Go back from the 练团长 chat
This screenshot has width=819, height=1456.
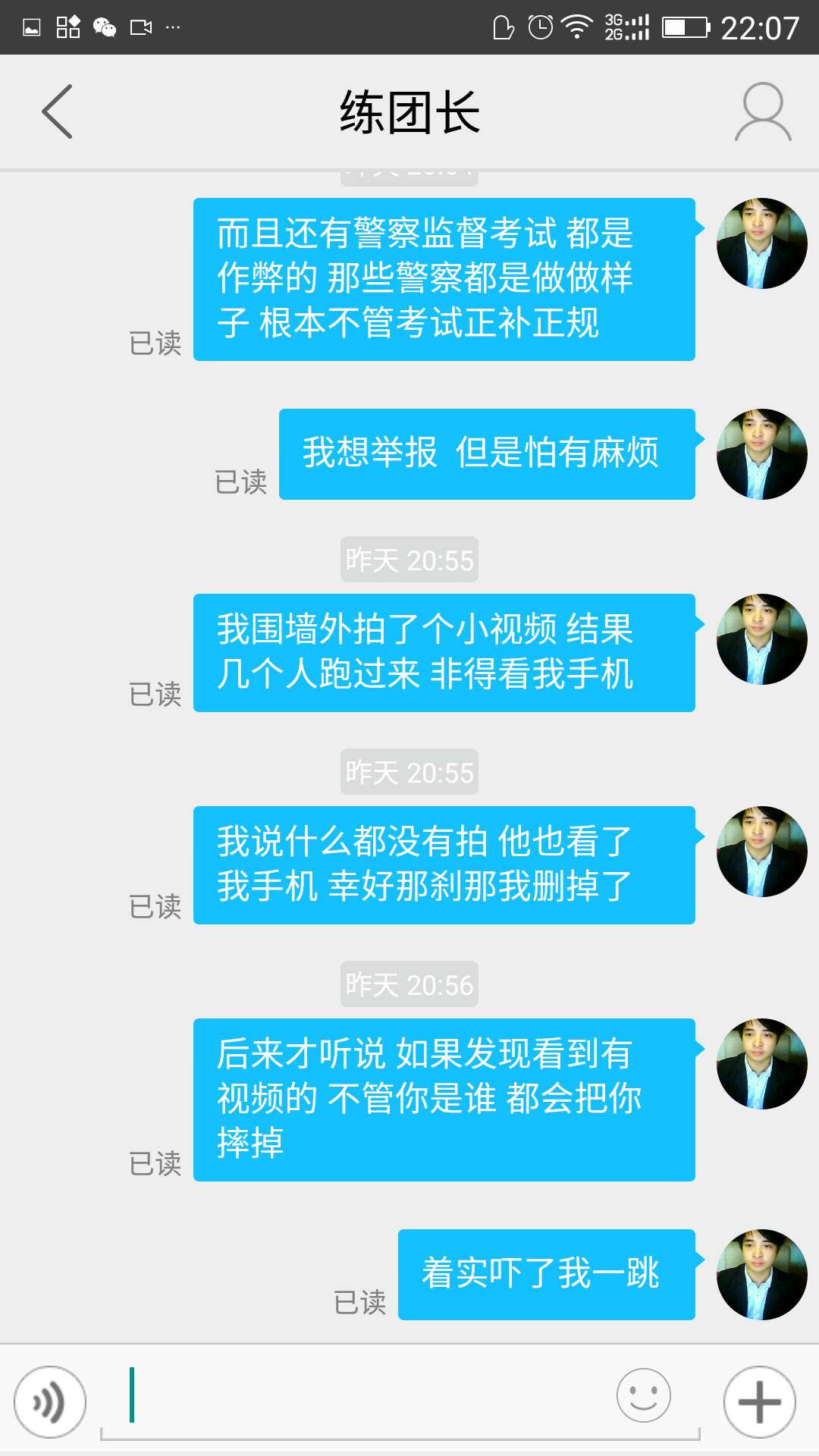point(57,111)
